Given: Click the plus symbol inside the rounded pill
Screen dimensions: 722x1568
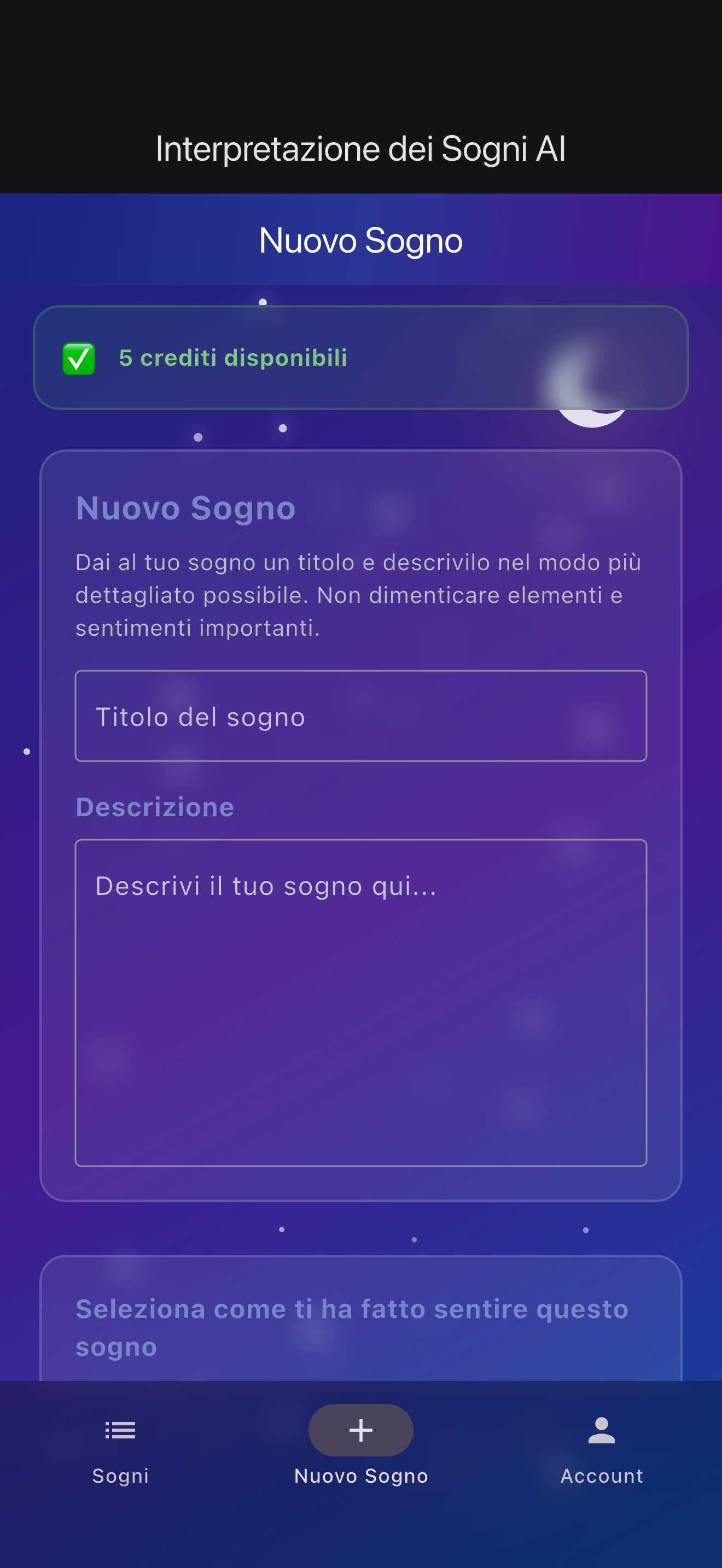Looking at the screenshot, I should [x=361, y=1430].
